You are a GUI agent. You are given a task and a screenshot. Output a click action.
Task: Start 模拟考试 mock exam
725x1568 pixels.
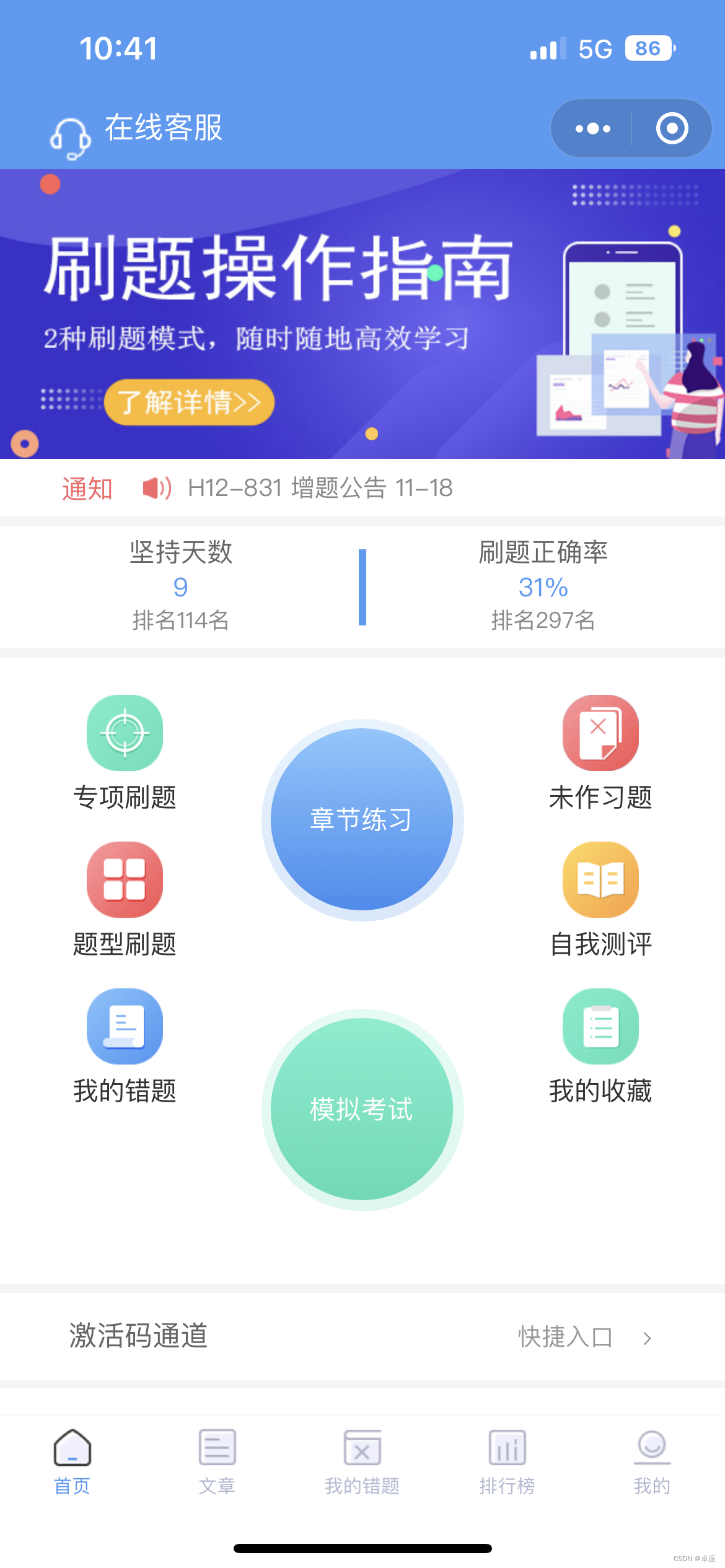click(x=362, y=1110)
